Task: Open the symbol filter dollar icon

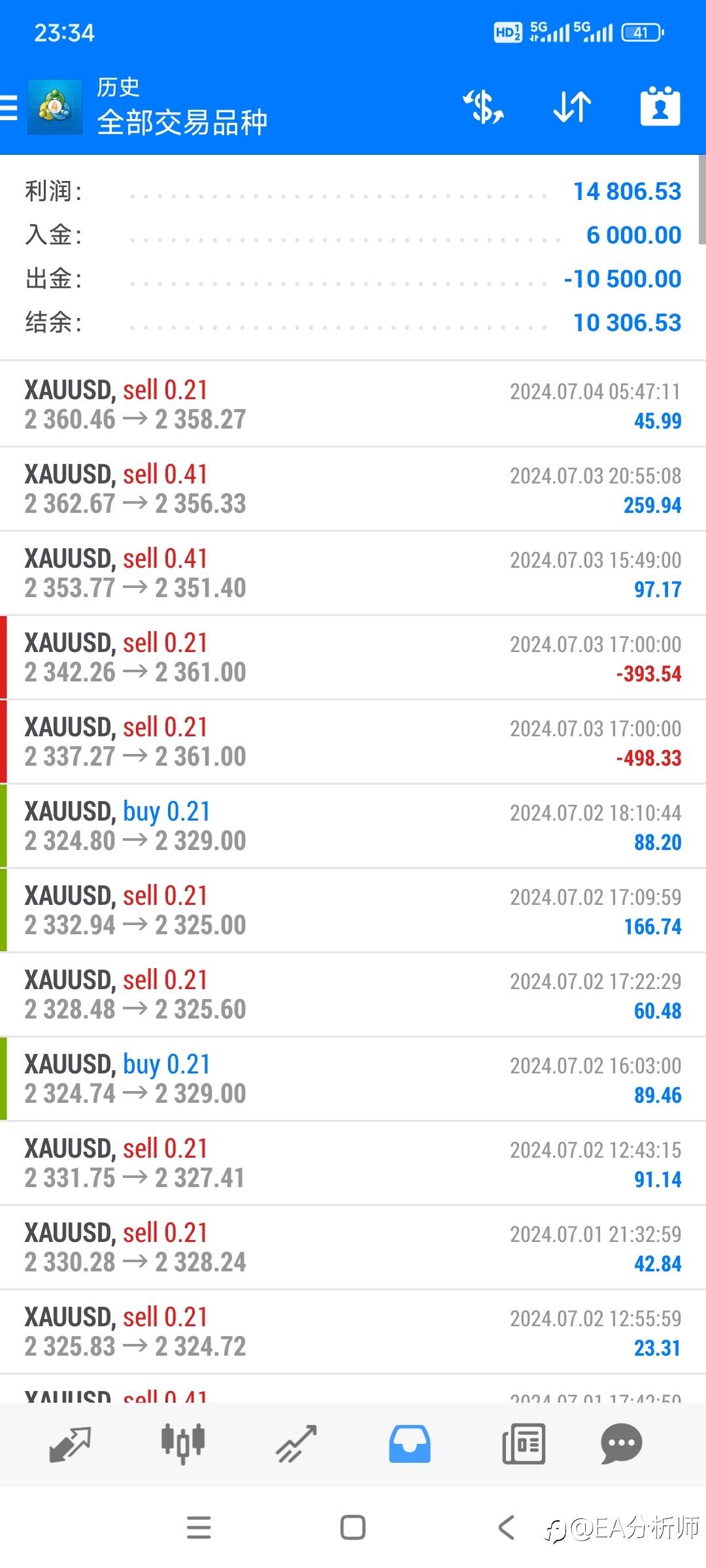Action: point(484,107)
